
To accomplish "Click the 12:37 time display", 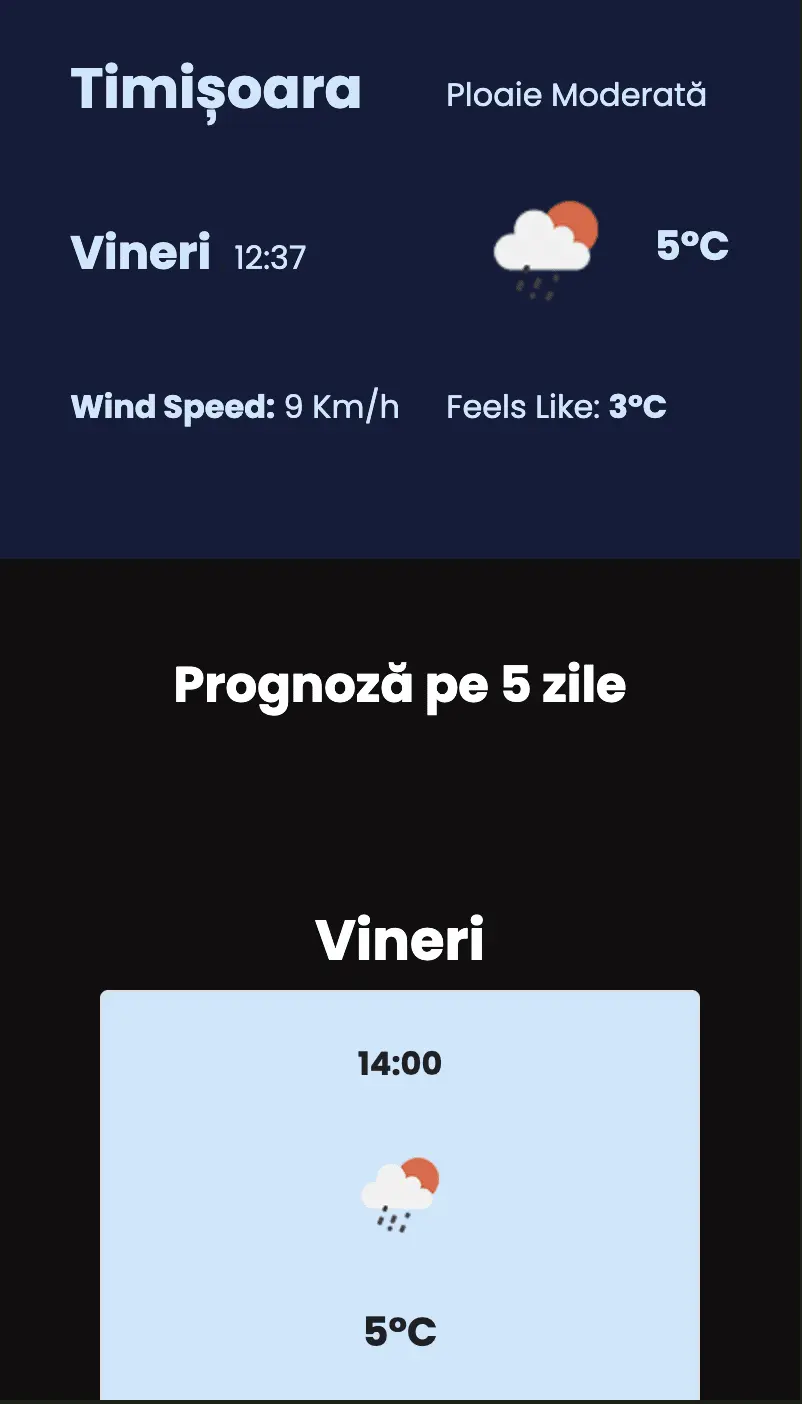I will pos(270,257).
